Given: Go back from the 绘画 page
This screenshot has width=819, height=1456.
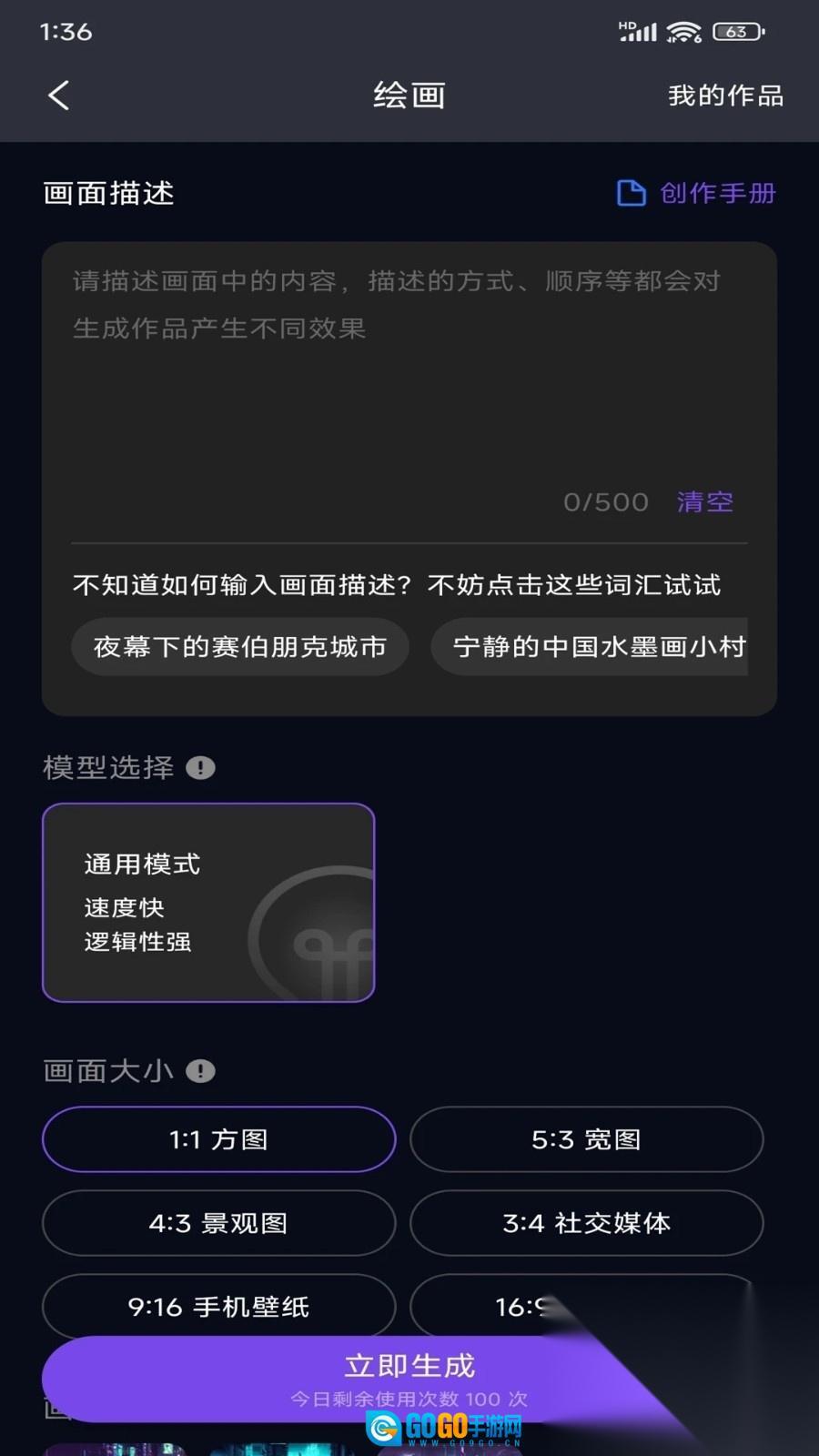Looking at the screenshot, I should pos(59,96).
